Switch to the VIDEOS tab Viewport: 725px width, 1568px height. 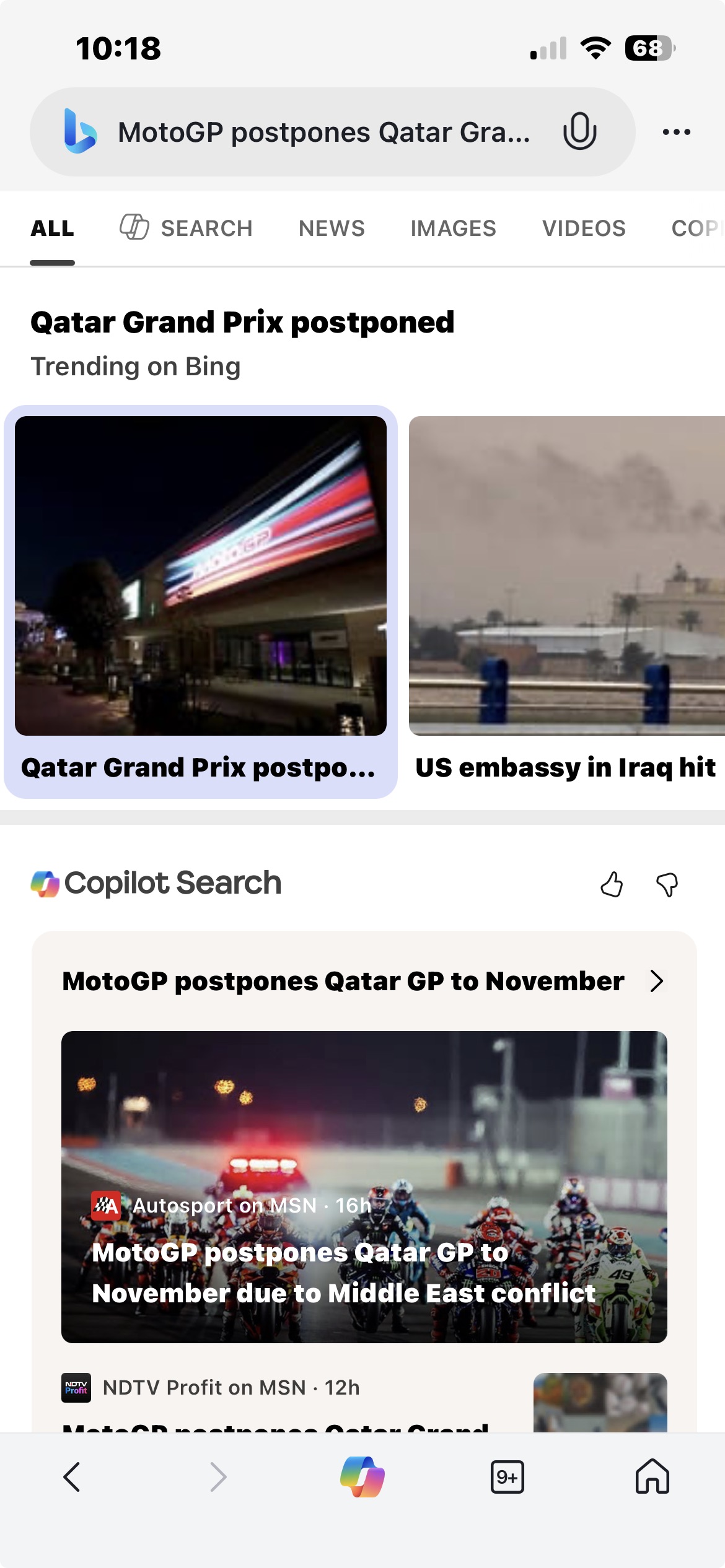pyautogui.click(x=584, y=229)
